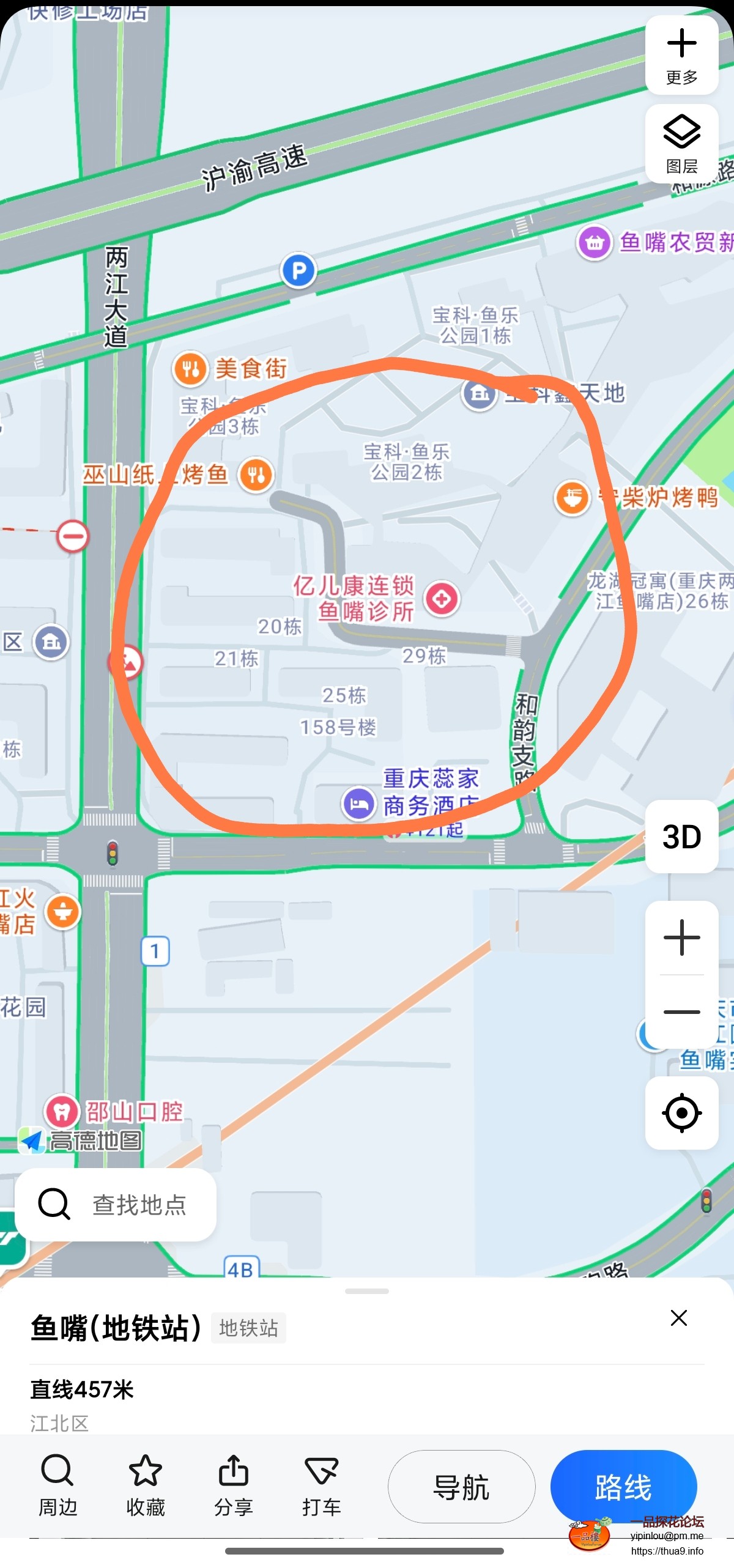734x1568 pixels.
Task: View 路线 route options
Action: point(623,1487)
